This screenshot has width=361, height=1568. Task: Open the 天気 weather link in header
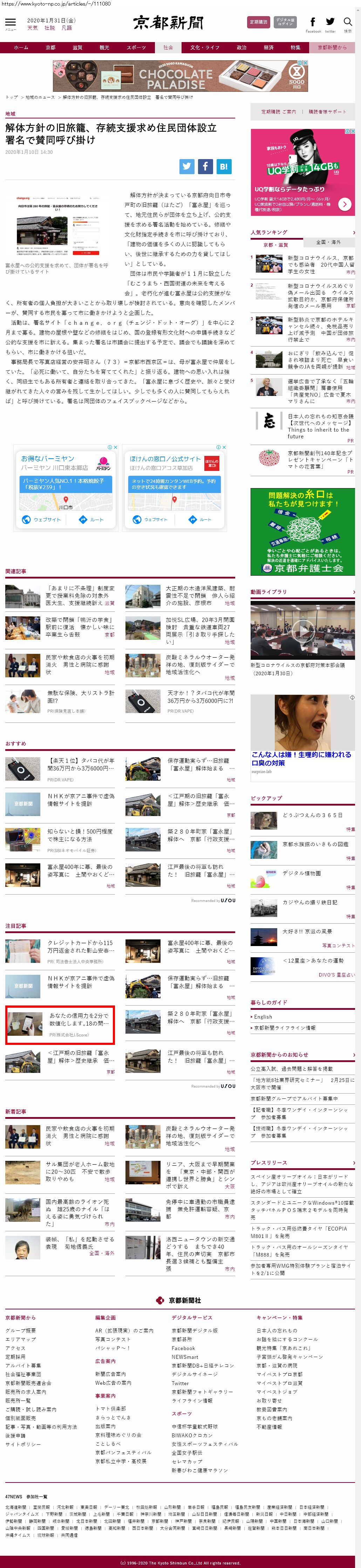click(x=32, y=28)
